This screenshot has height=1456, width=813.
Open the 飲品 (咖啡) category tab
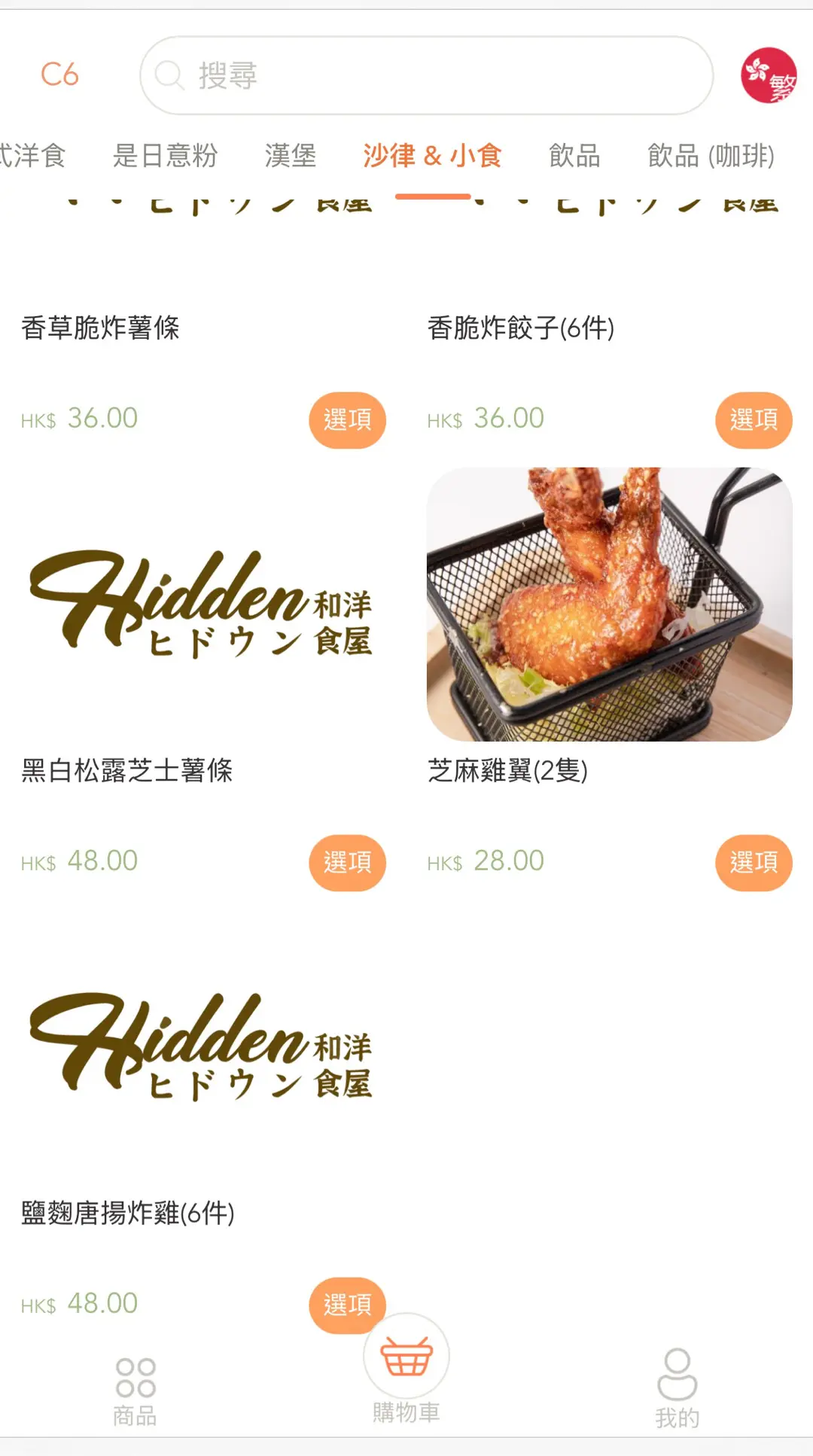[711, 156]
